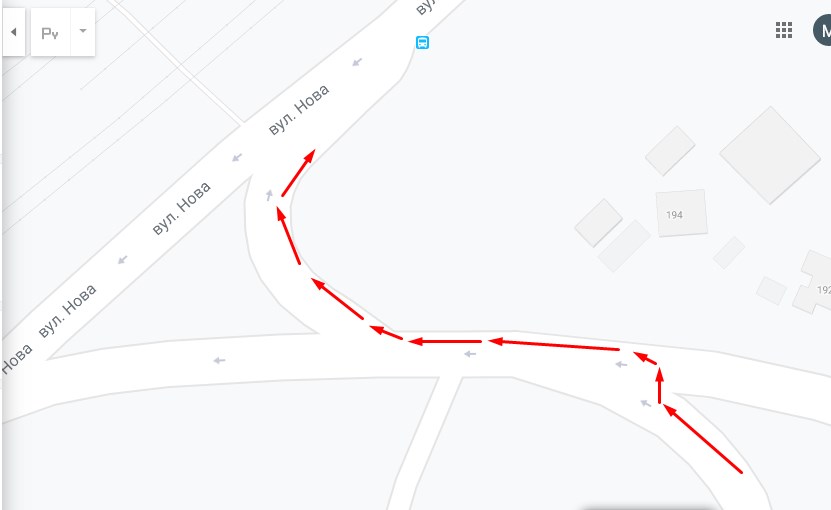
Task: Collapse the side panel arrow
Action: (13, 32)
